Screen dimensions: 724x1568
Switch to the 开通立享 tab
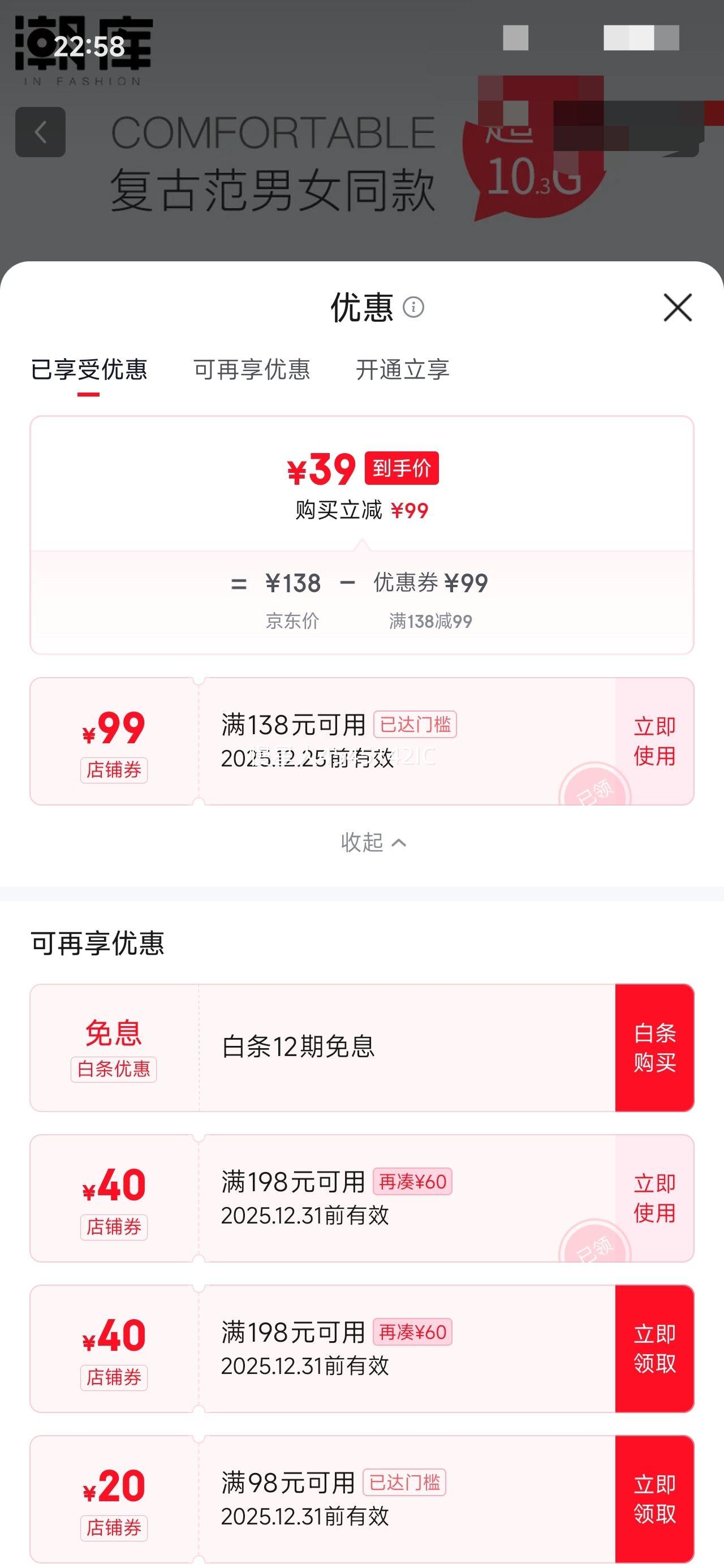404,369
